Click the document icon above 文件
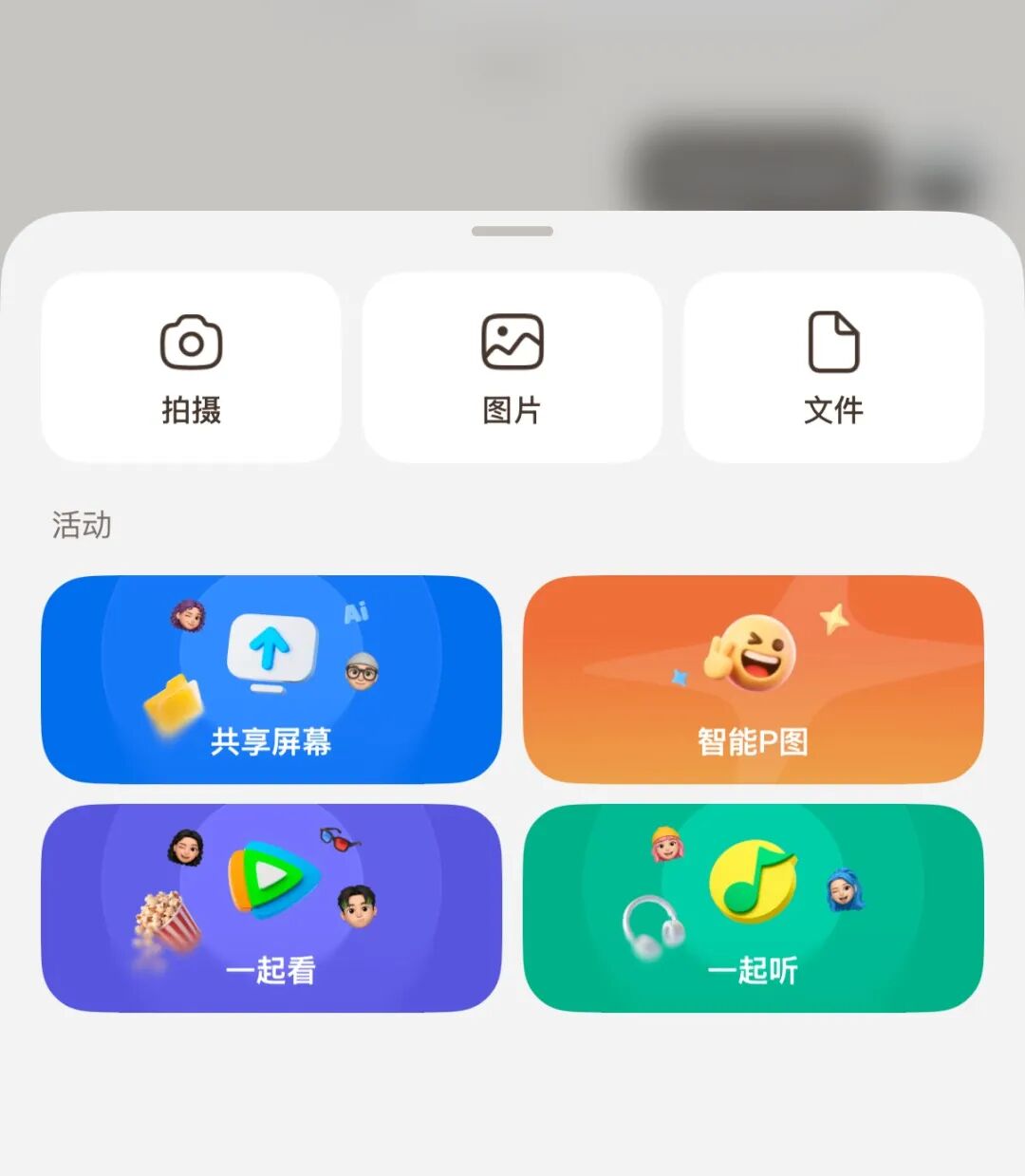This screenshot has height=1176, width=1025. click(833, 343)
